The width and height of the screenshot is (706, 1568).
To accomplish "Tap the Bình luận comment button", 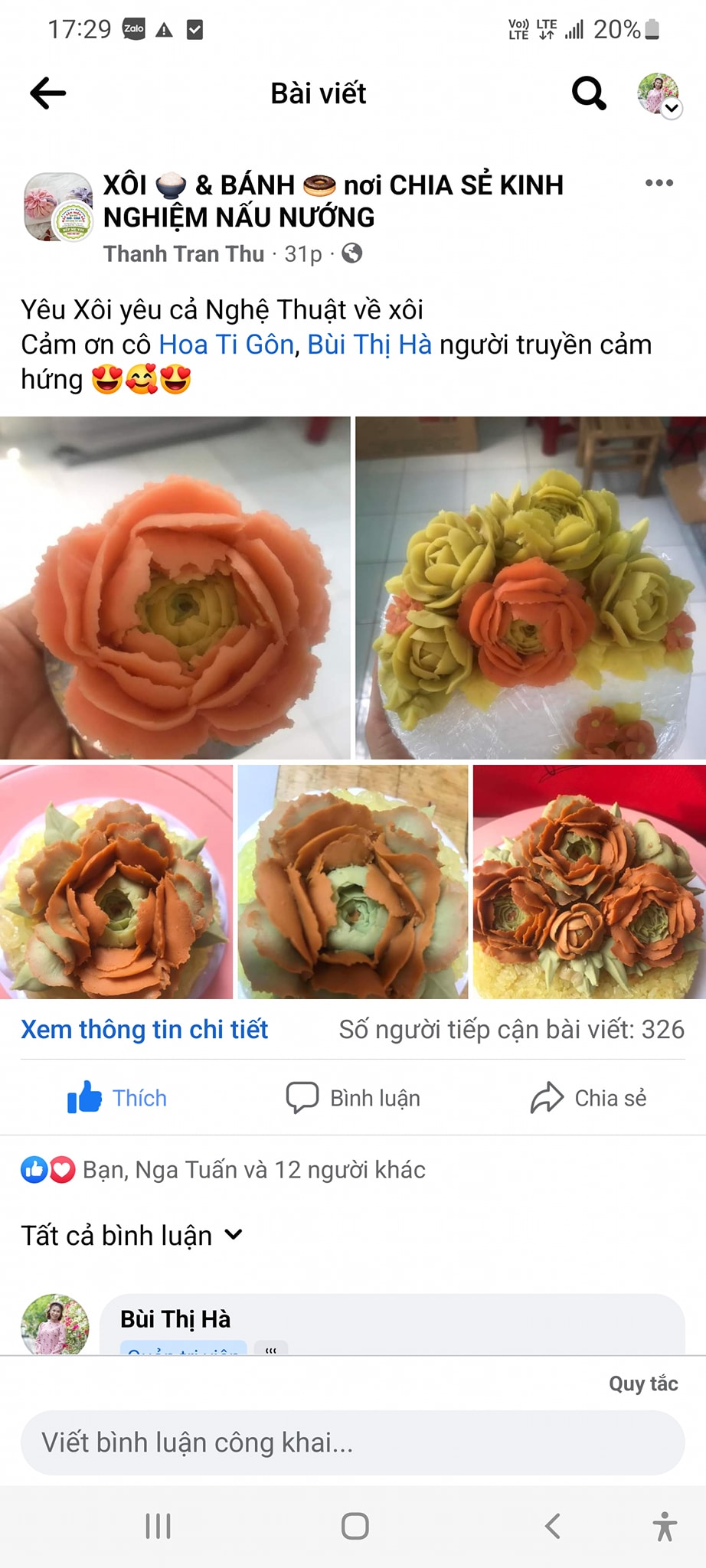I will pyautogui.click(x=353, y=1098).
